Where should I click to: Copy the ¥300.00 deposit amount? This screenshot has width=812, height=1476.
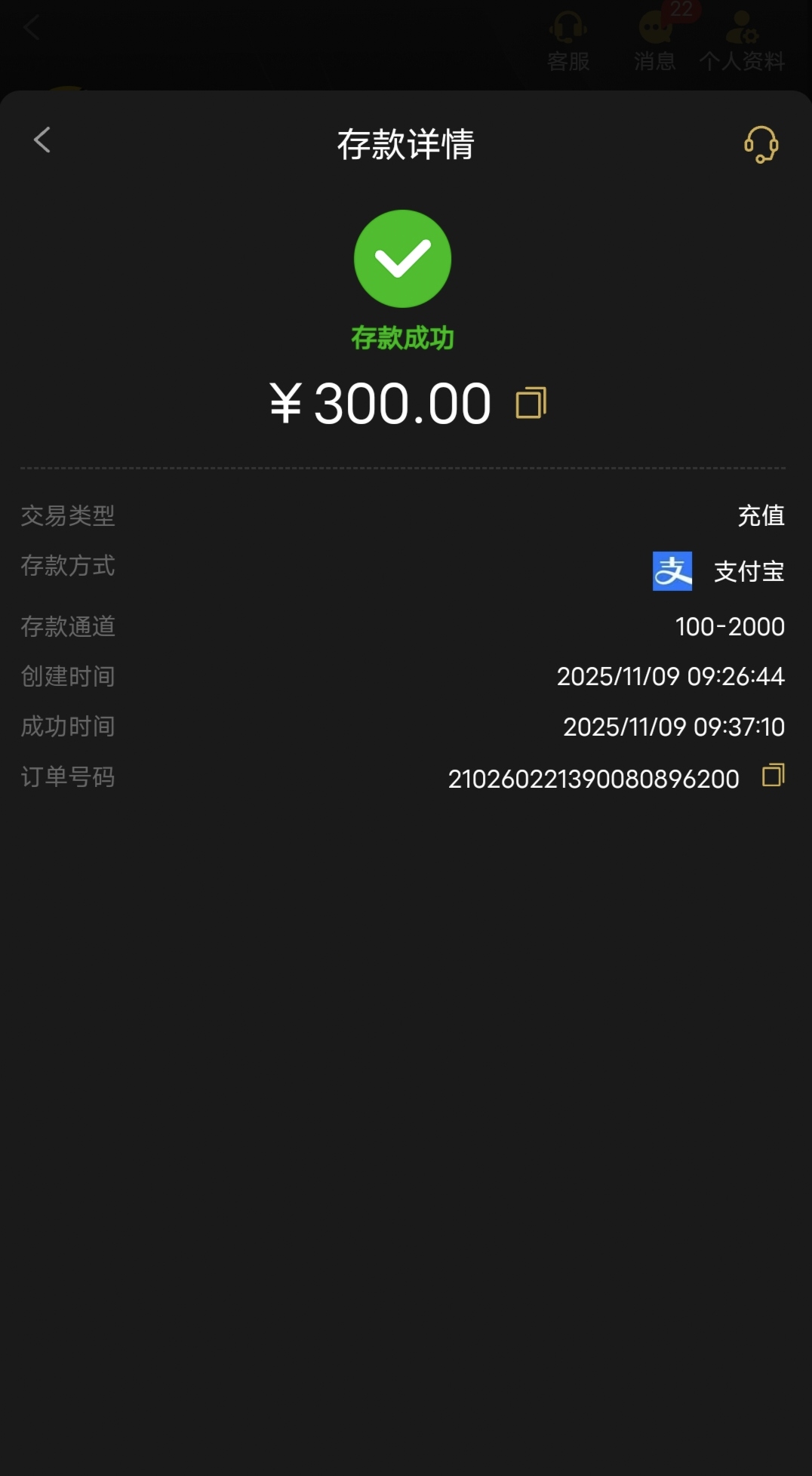pyautogui.click(x=531, y=403)
